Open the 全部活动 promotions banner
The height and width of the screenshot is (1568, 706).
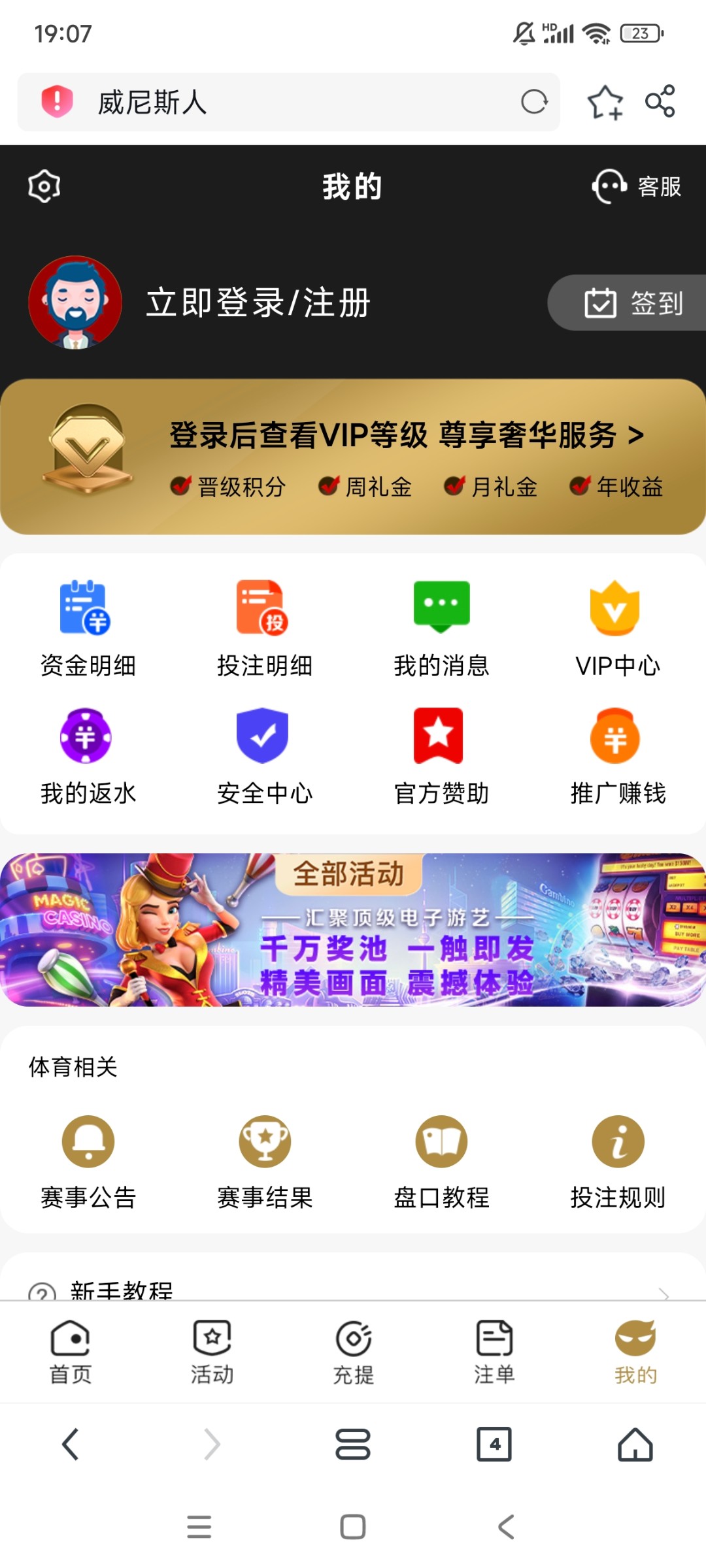(x=353, y=929)
